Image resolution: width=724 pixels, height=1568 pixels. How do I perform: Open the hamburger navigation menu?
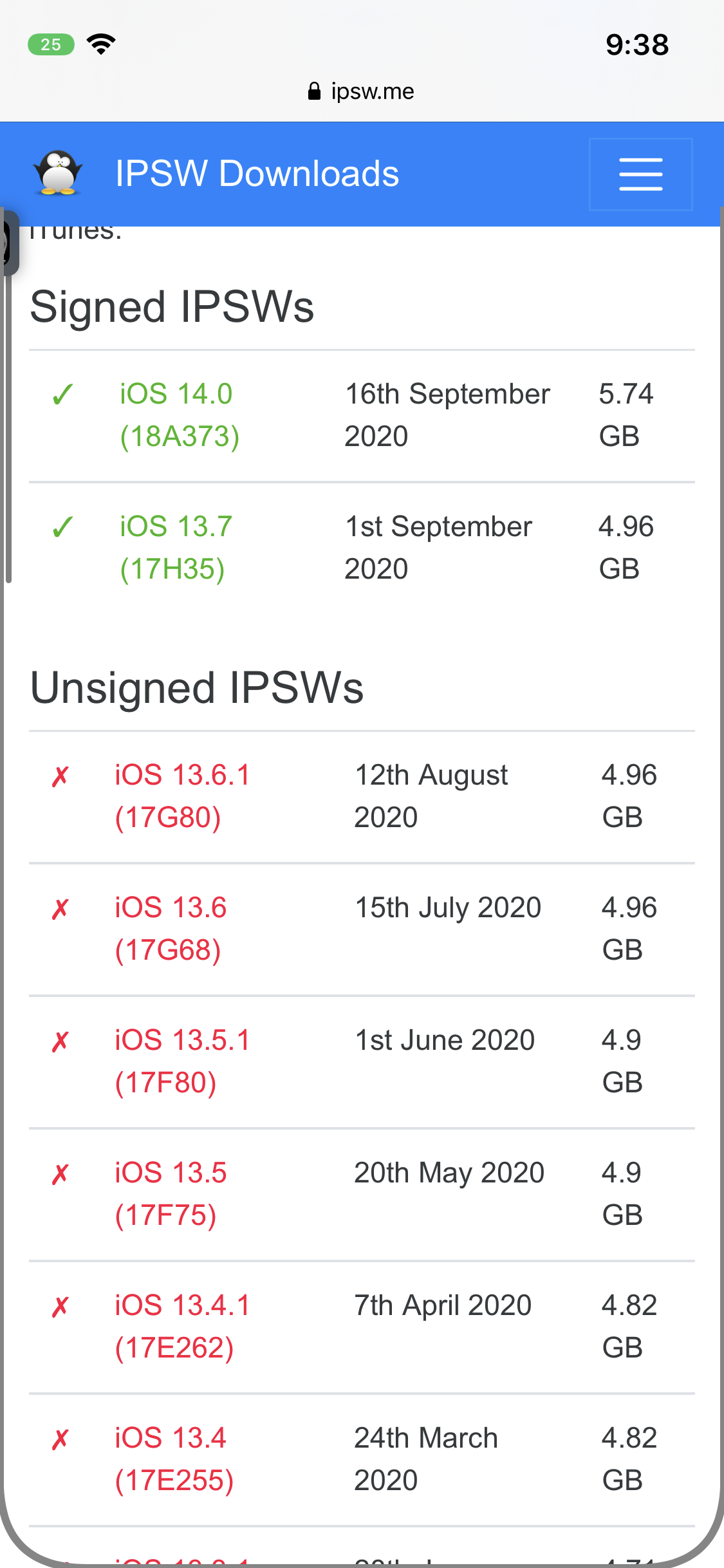click(640, 174)
